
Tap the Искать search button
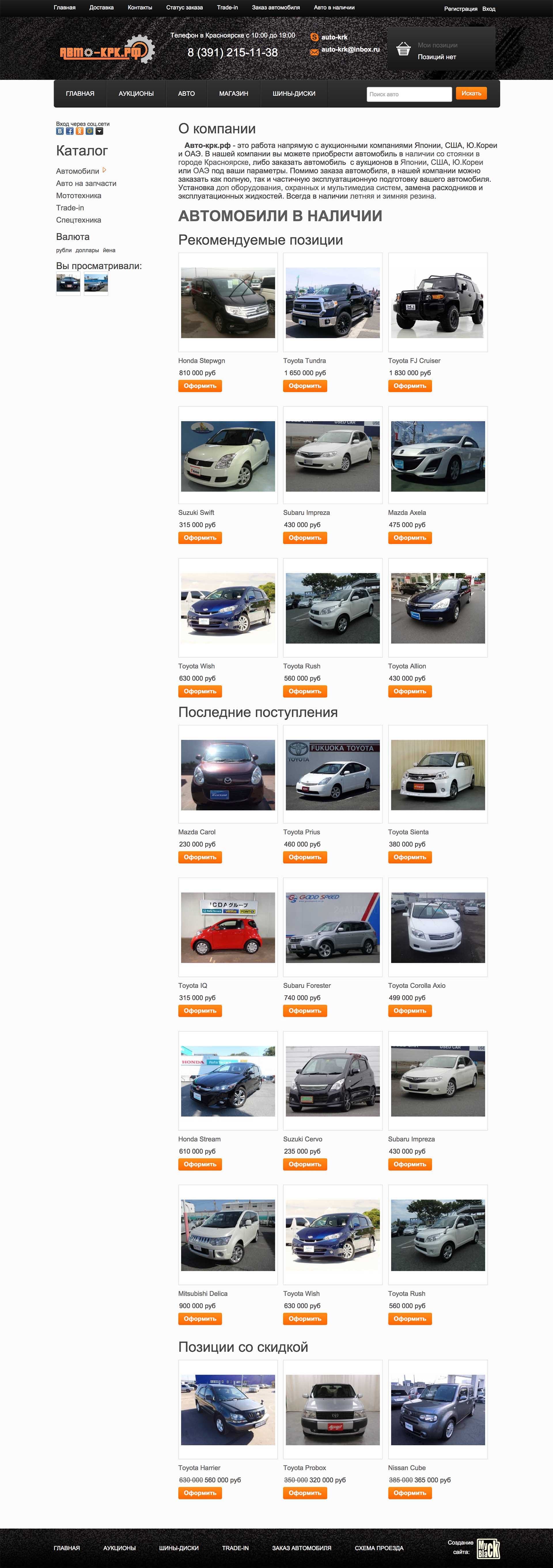pyautogui.click(x=471, y=93)
